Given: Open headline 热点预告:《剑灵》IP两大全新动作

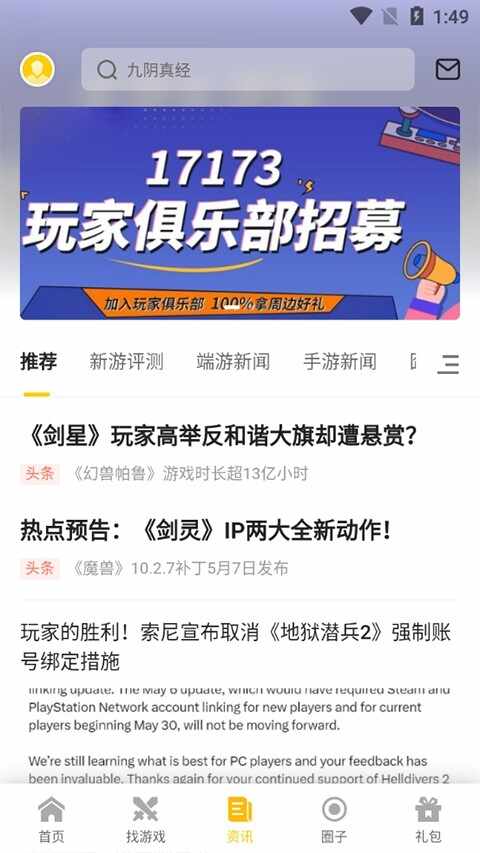Looking at the screenshot, I should pyautogui.click(x=206, y=531).
